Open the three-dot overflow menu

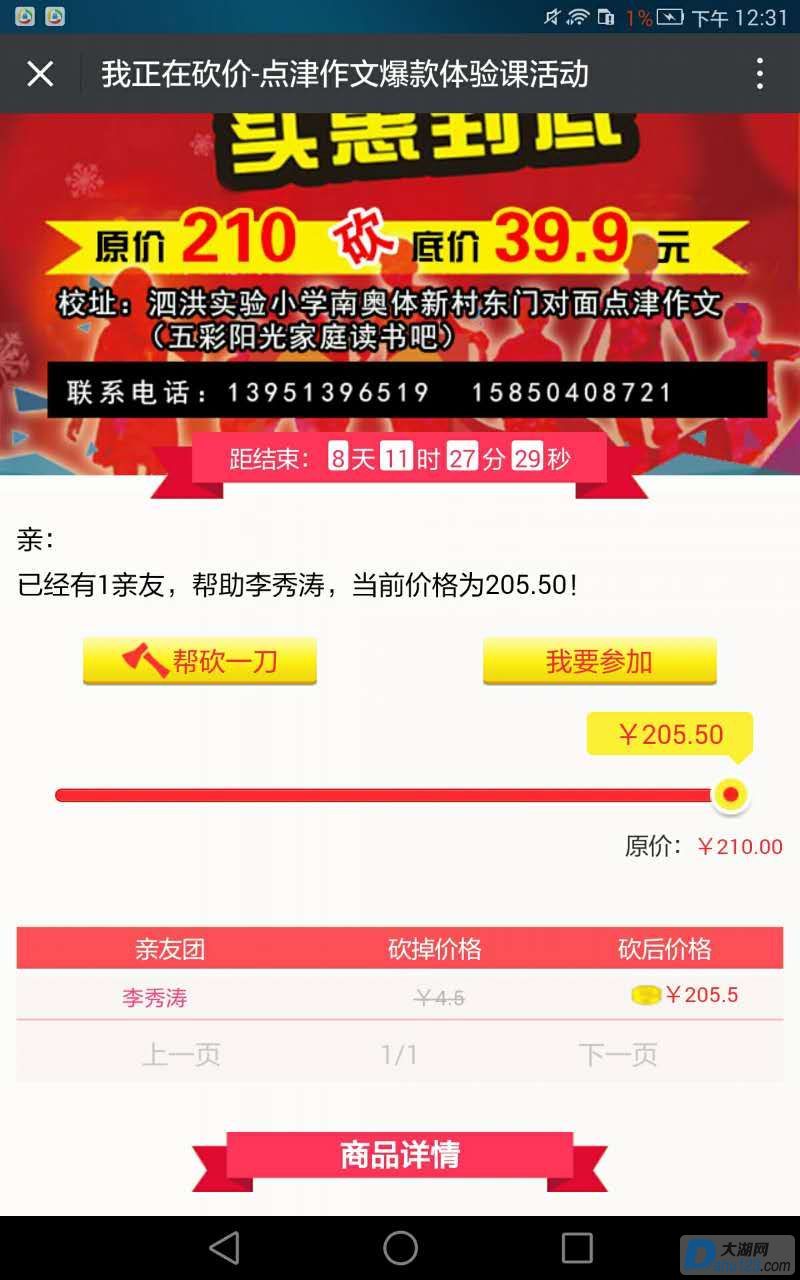(x=760, y=74)
